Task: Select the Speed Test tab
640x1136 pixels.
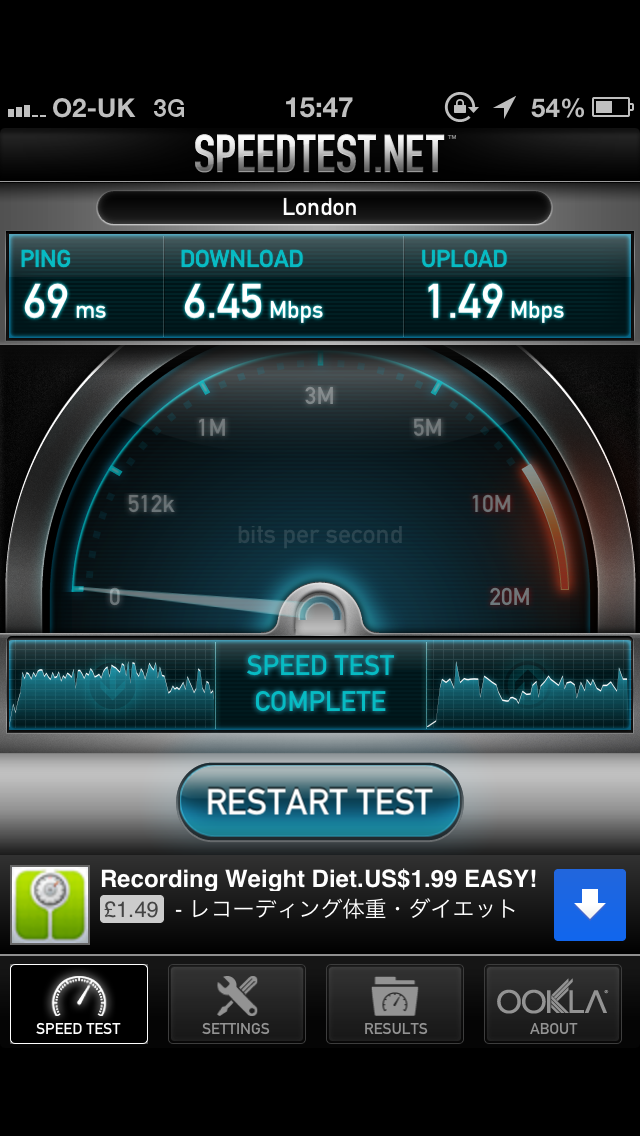Action: coord(79,1004)
